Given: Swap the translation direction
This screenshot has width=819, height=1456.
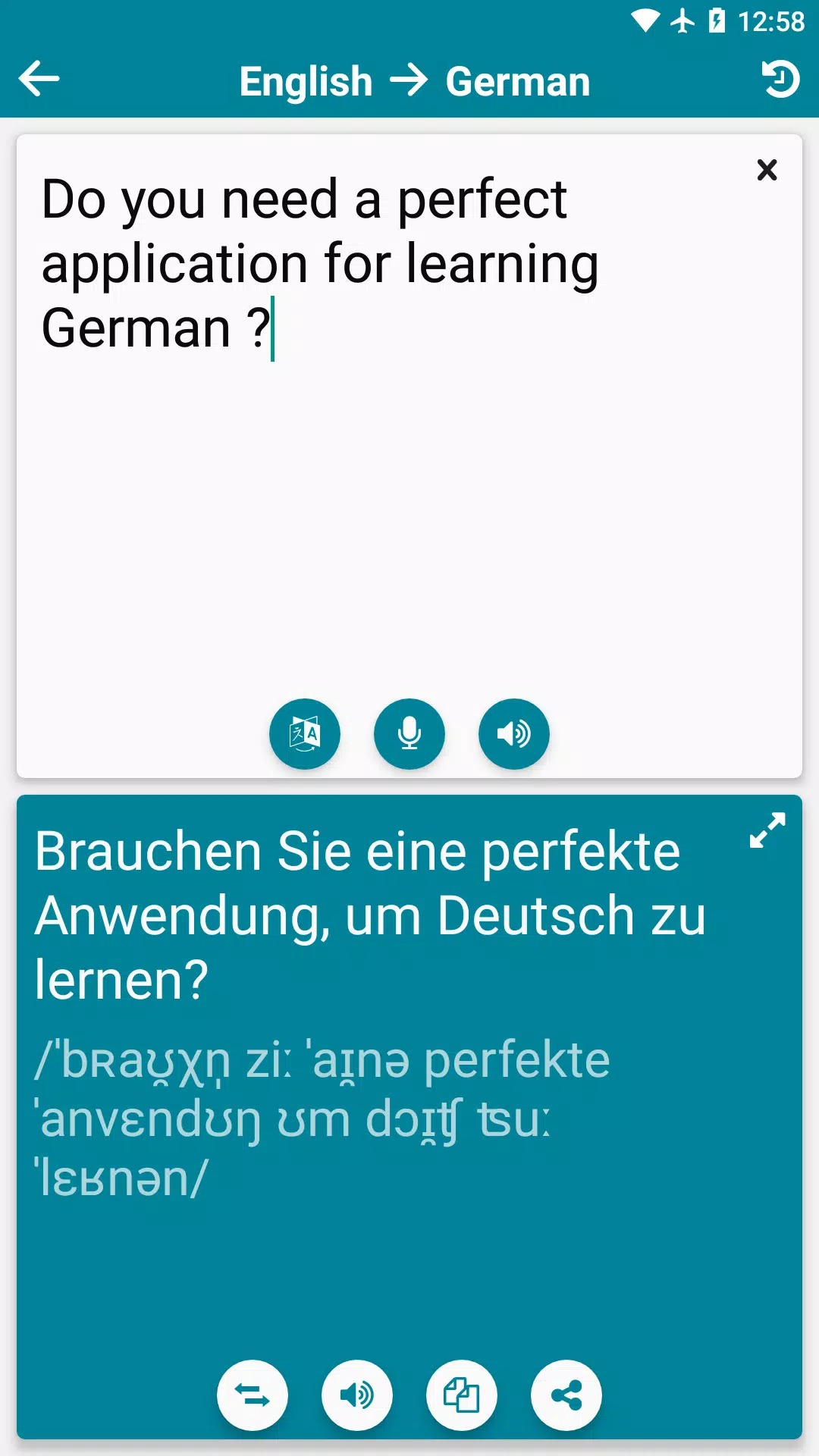Looking at the screenshot, I should (x=253, y=1395).
